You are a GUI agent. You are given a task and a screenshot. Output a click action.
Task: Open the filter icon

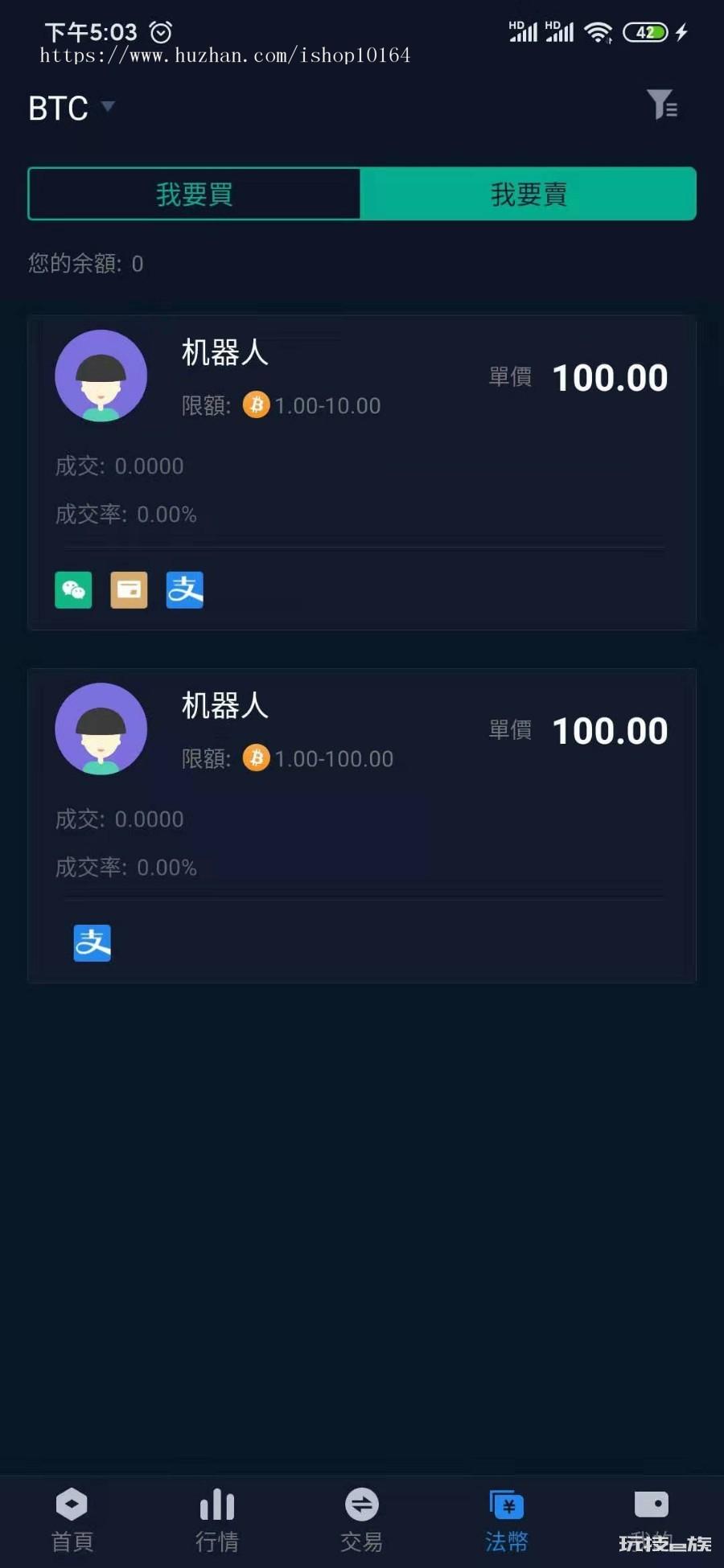(x=662, y=105)
